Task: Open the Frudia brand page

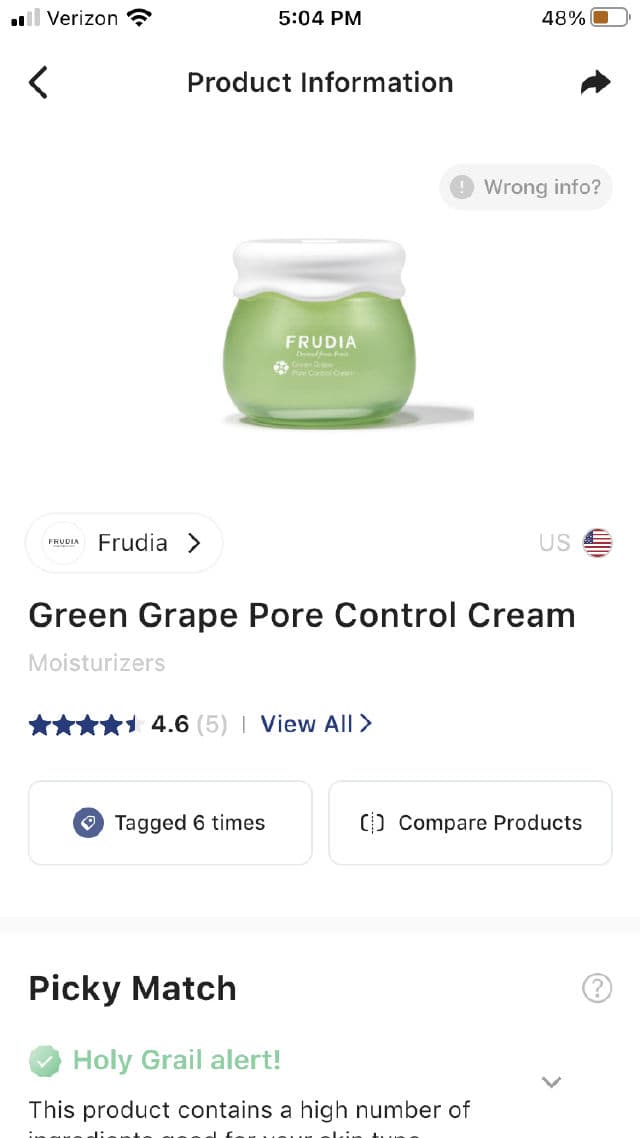Action: click(124, 543)
